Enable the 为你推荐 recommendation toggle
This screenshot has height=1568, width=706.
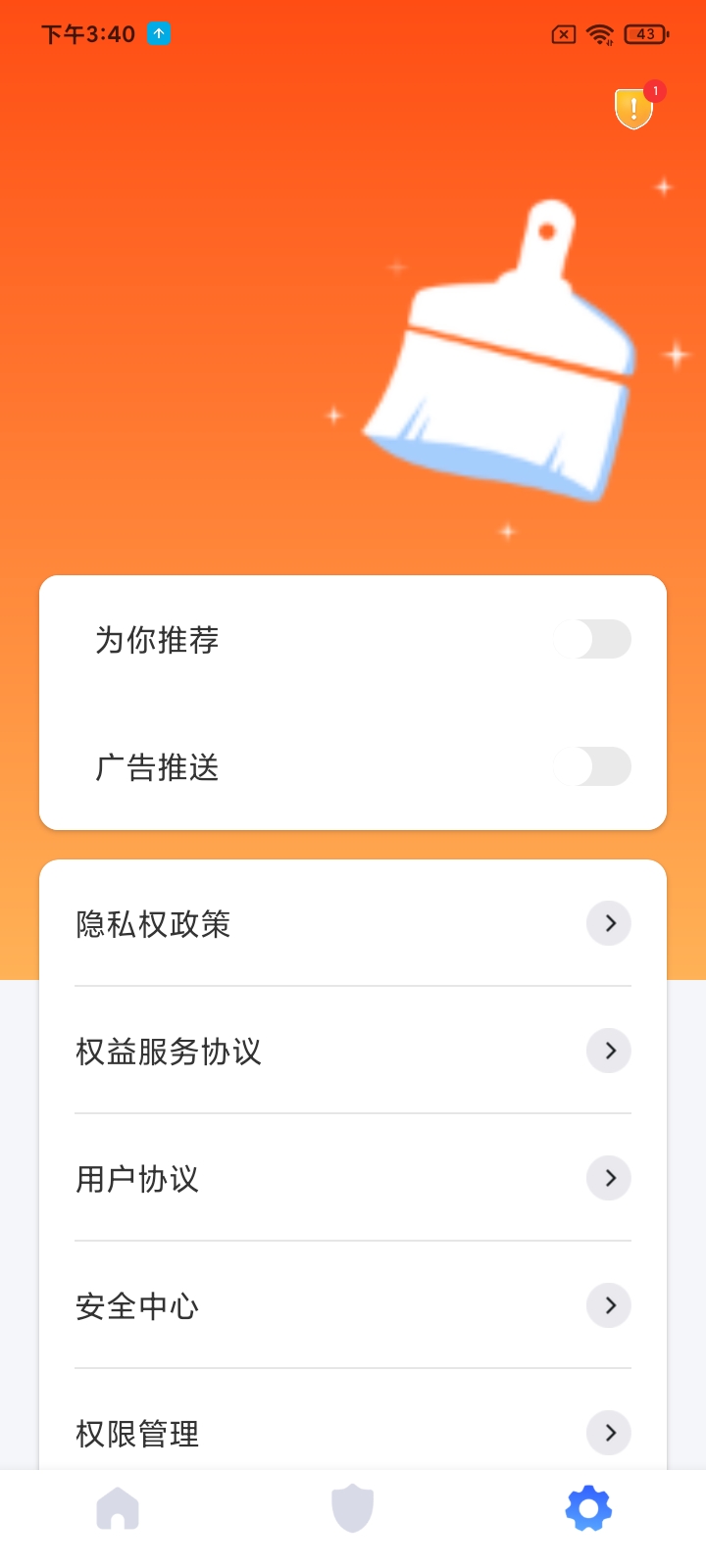pos(592,639)
